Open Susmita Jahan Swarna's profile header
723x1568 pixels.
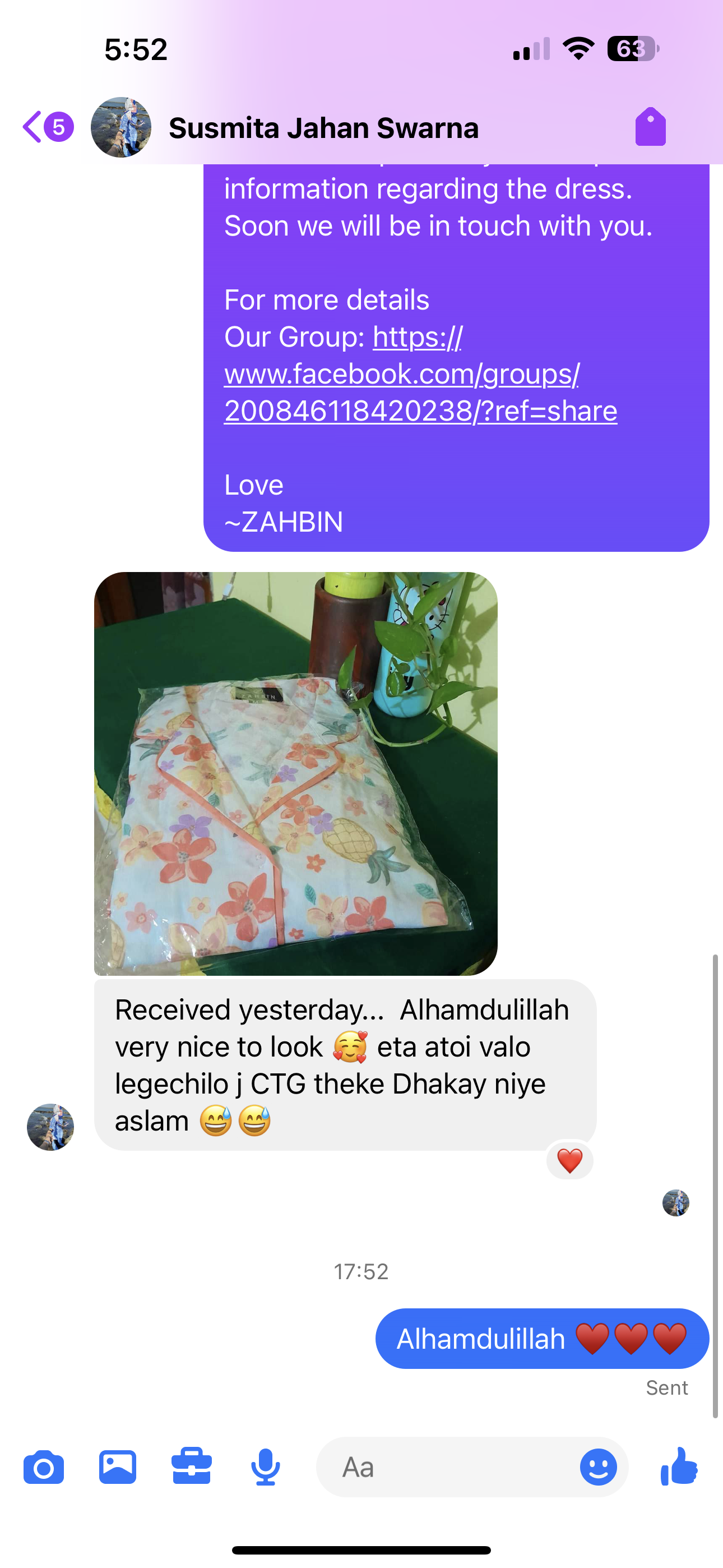(x=323, y=128)
